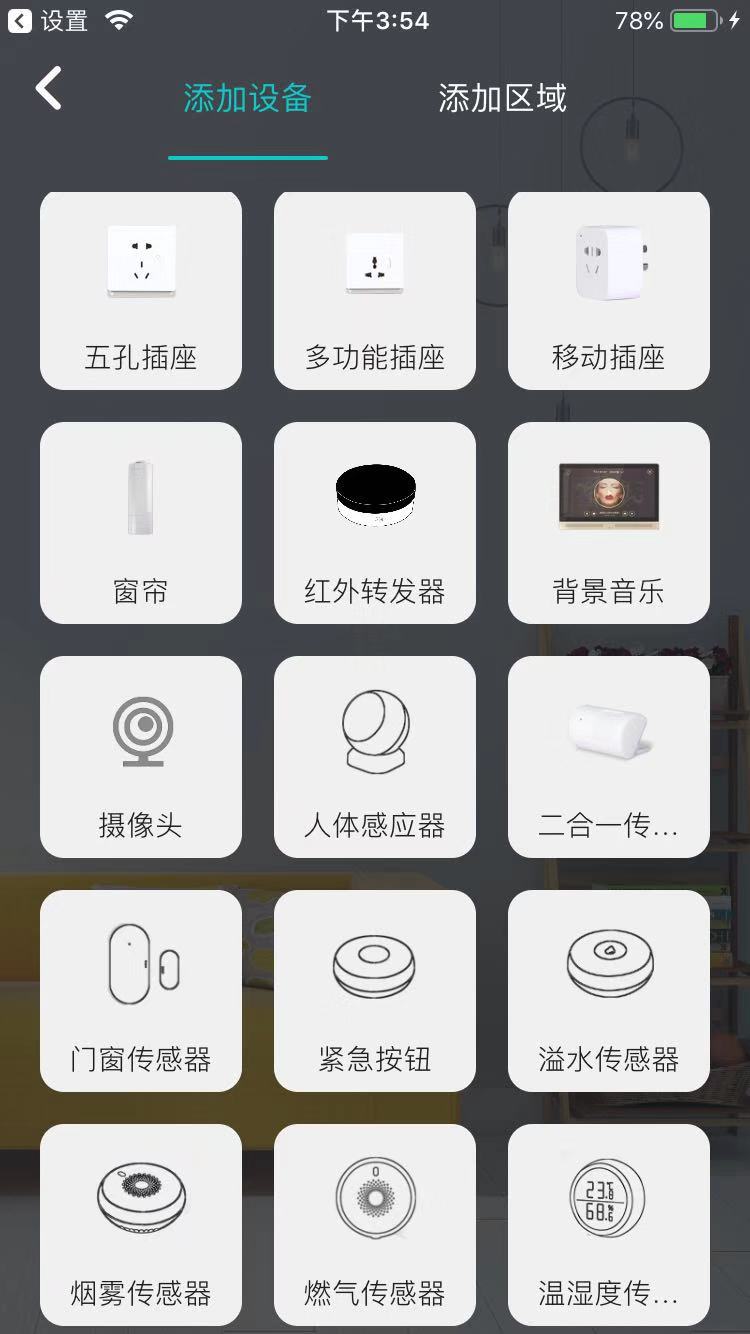Add a 门窗传感器 device

click(x=141, y=991)
